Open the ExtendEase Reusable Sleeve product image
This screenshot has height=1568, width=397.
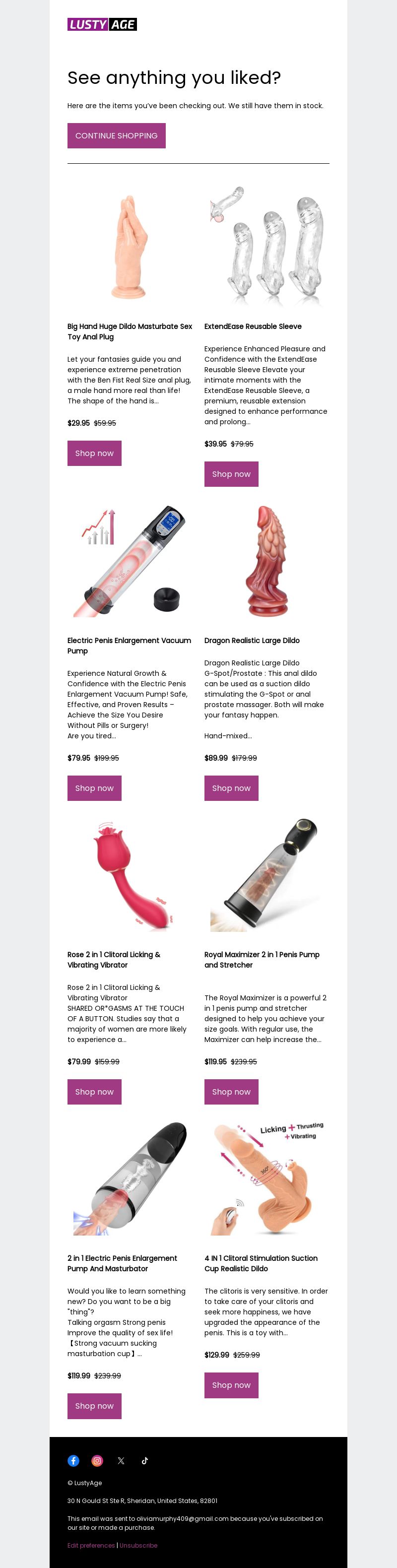[x=266, y=247]
